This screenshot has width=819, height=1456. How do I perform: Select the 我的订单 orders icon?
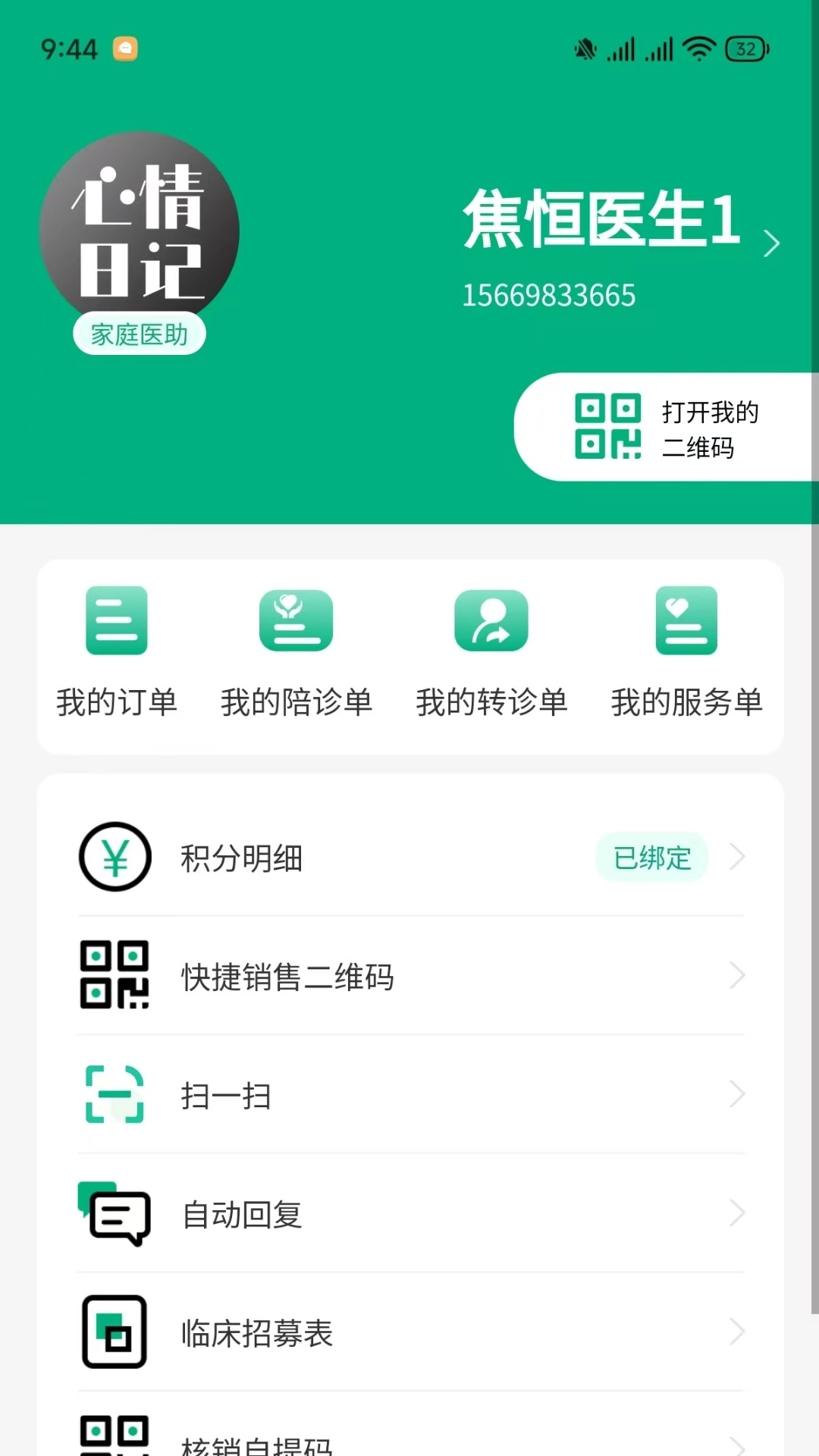pyautogui.click(x=115, y=620)
